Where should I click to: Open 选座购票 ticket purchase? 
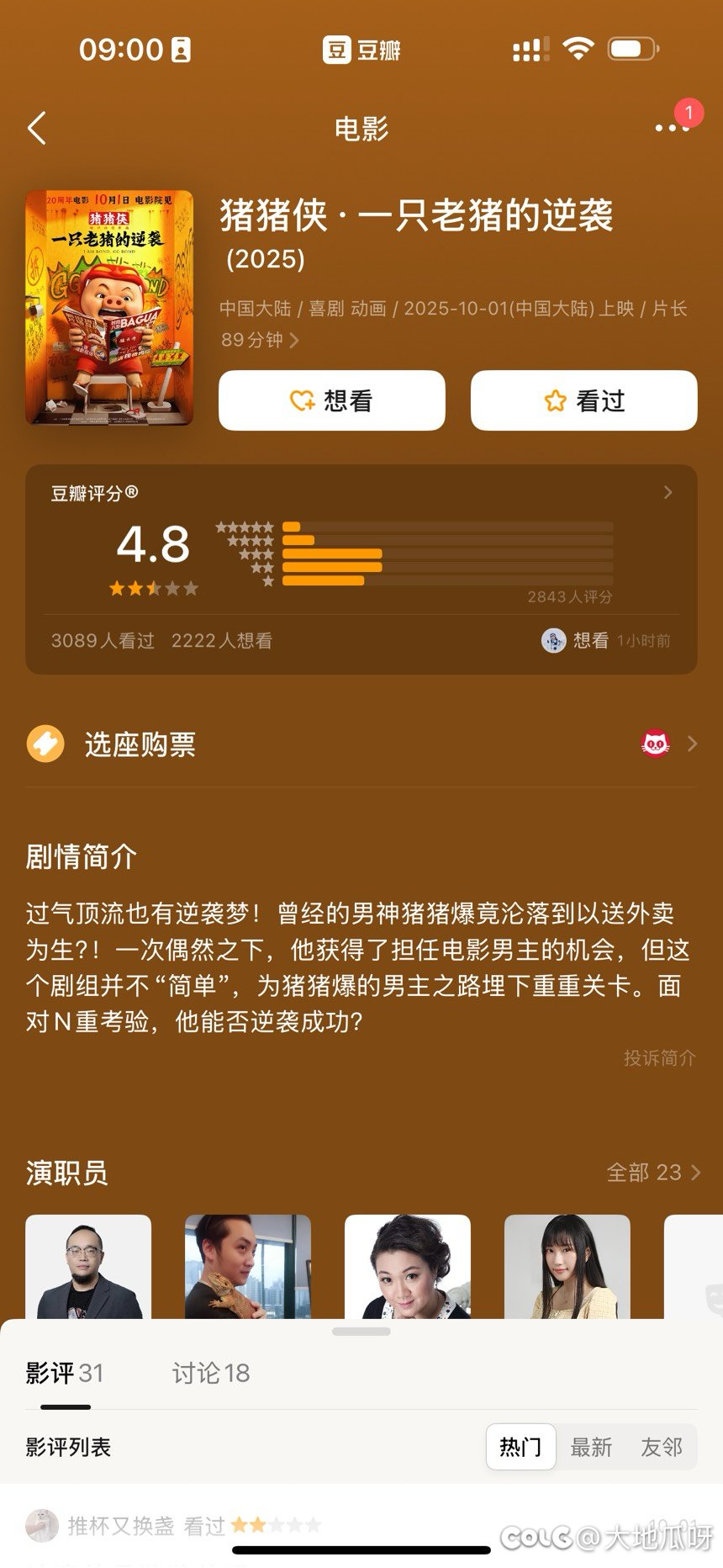tap(361, 744)
